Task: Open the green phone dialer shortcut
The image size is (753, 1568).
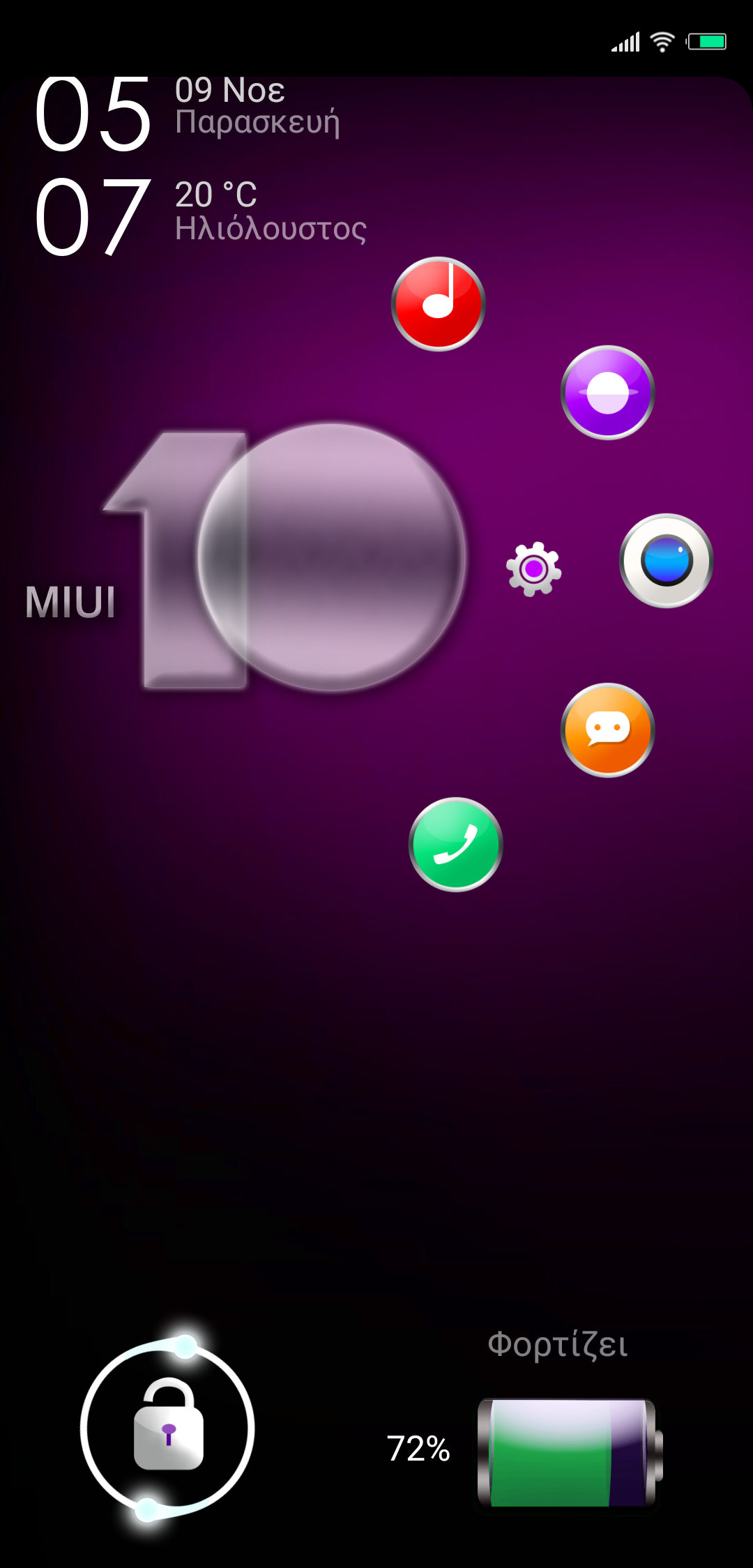Action: [455, 845]
